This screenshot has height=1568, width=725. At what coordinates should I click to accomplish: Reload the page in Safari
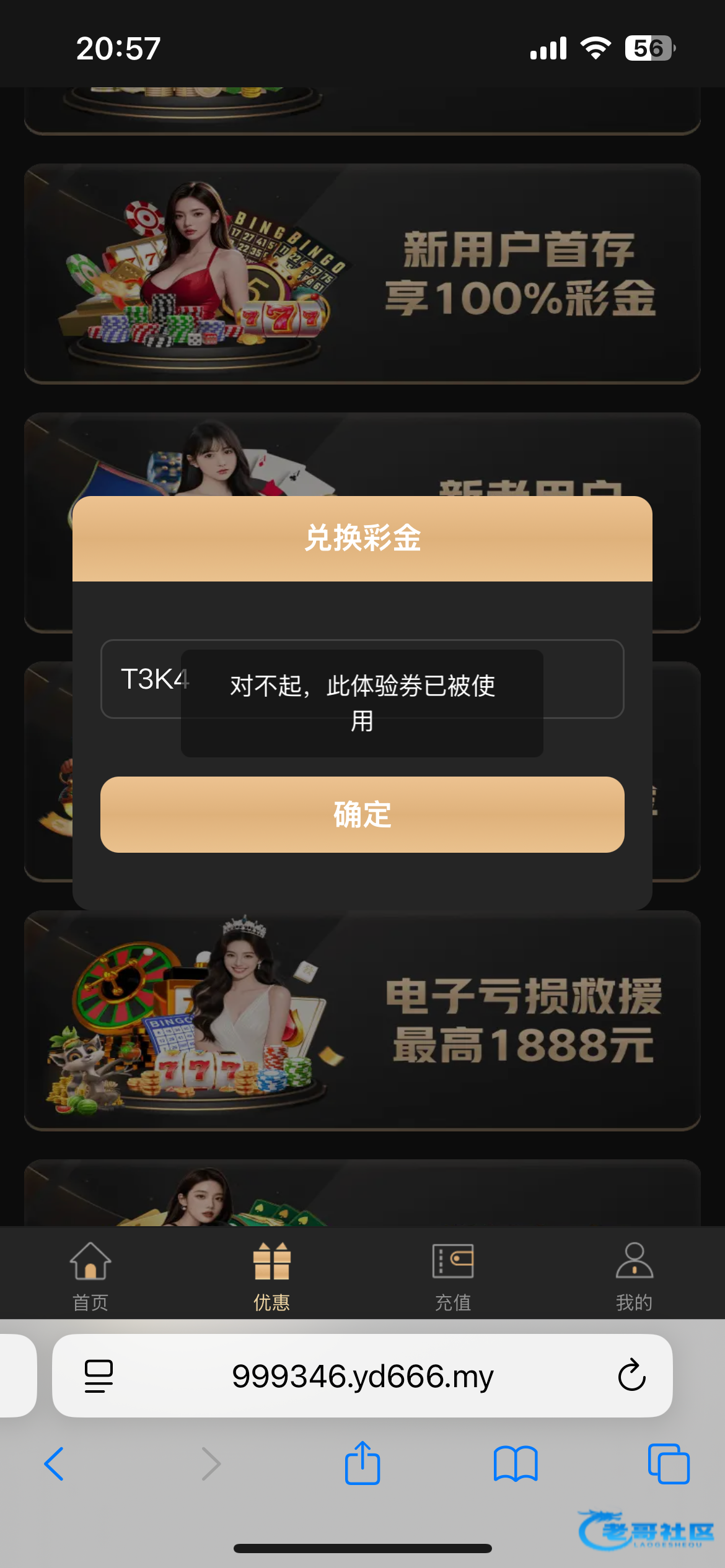coord(631,1376)
